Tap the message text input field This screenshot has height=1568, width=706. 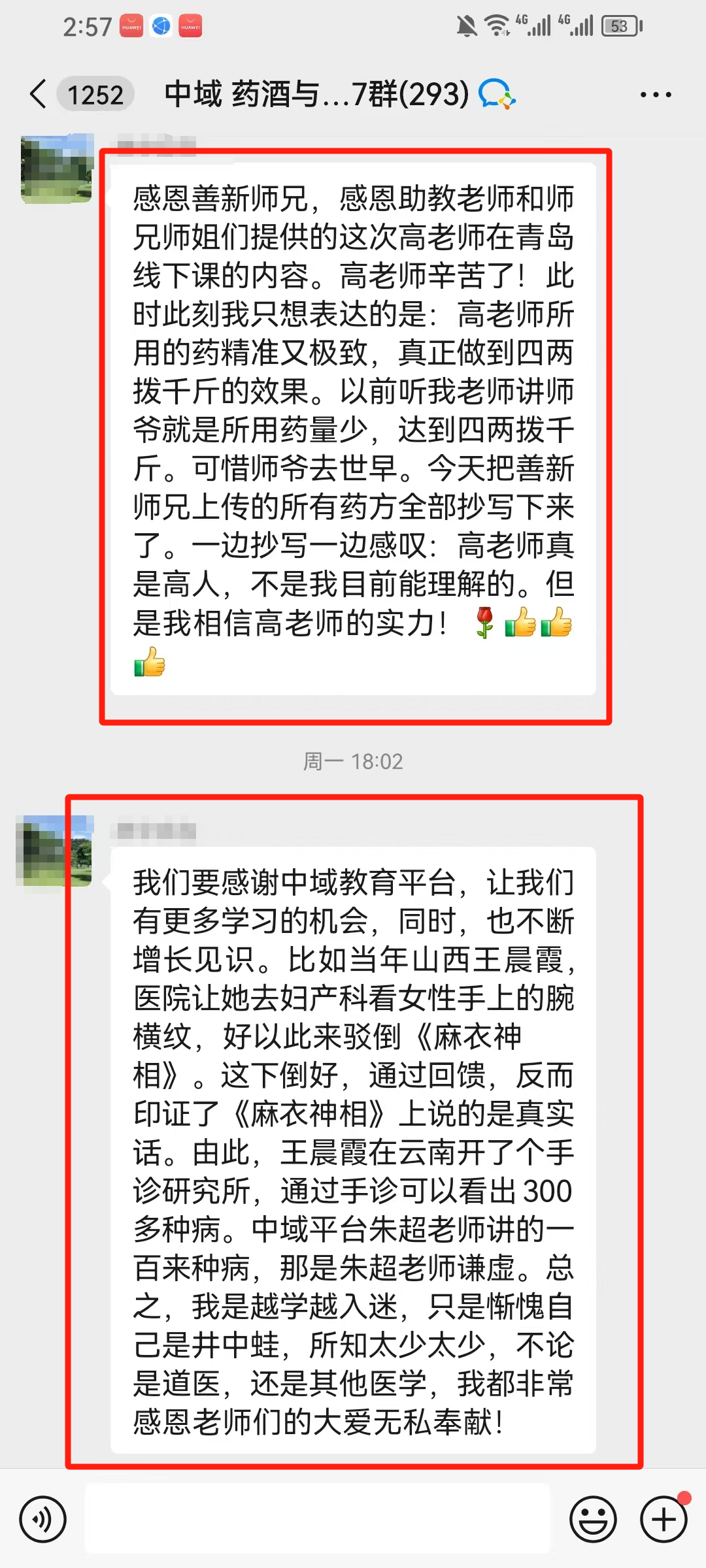coord(317,1519)
